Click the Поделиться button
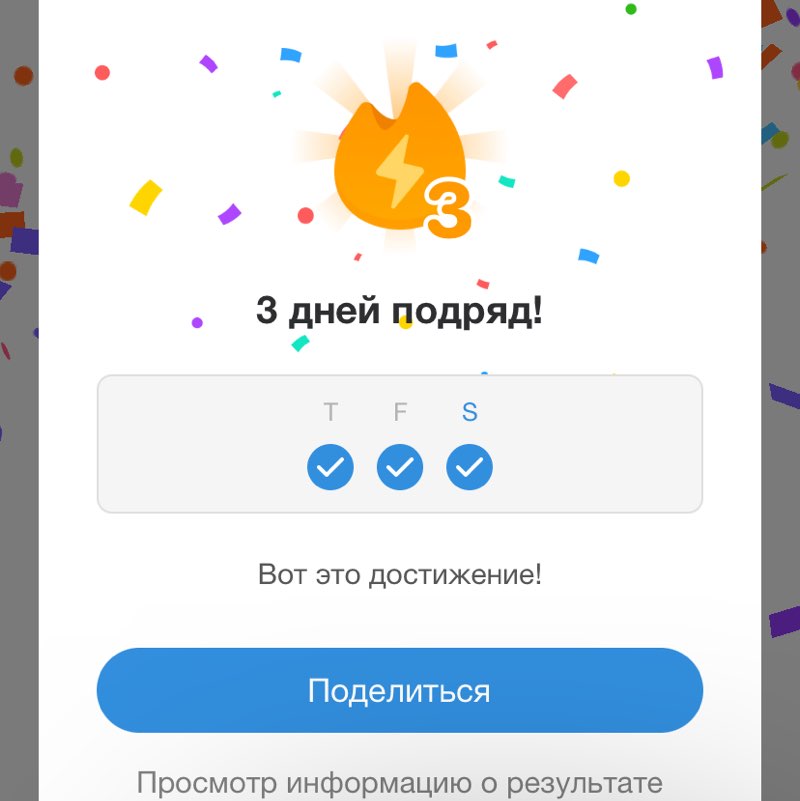The width and height of the screenshot is (800, 801). point(400,689)
